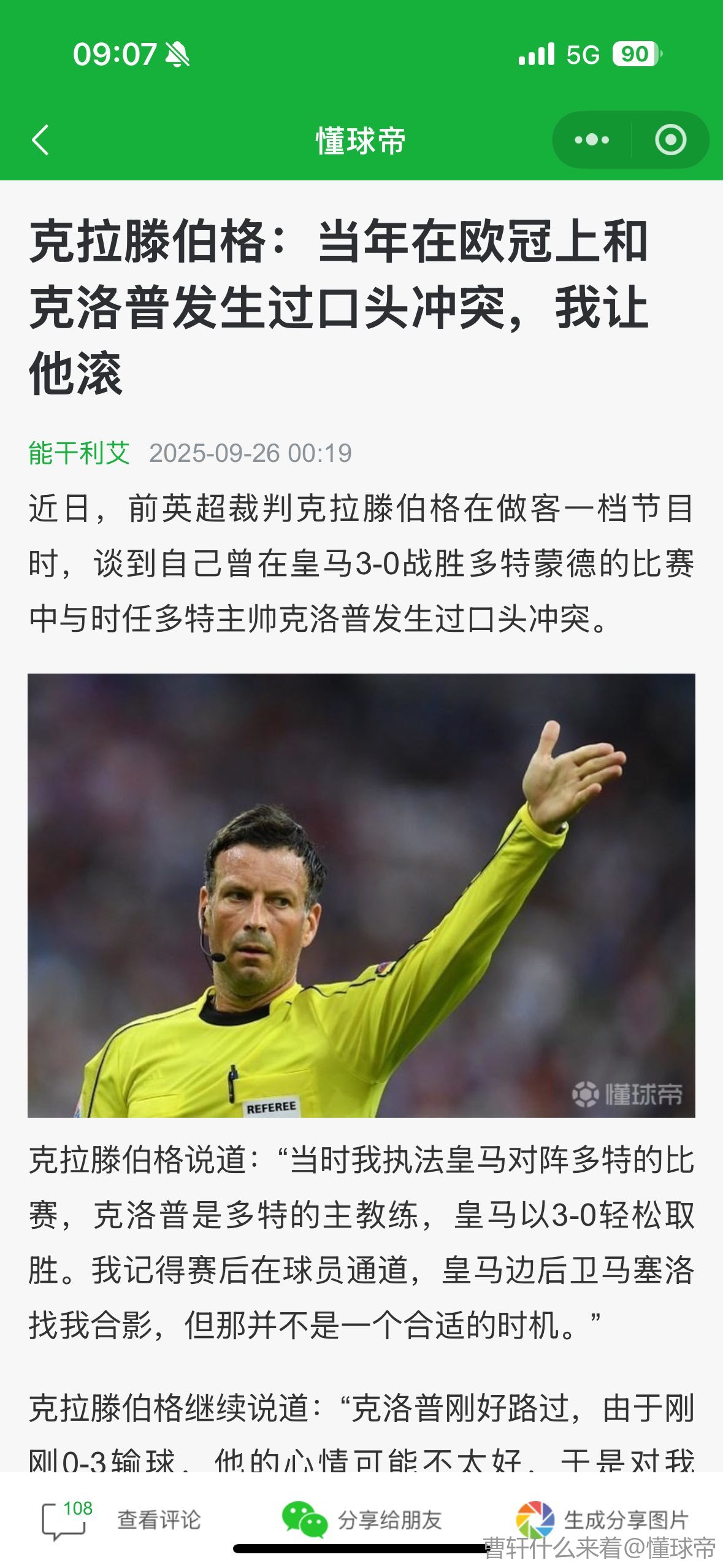Generate a share image
The height and width of the screenshot is (1568, 723).
pos(602,1520)
